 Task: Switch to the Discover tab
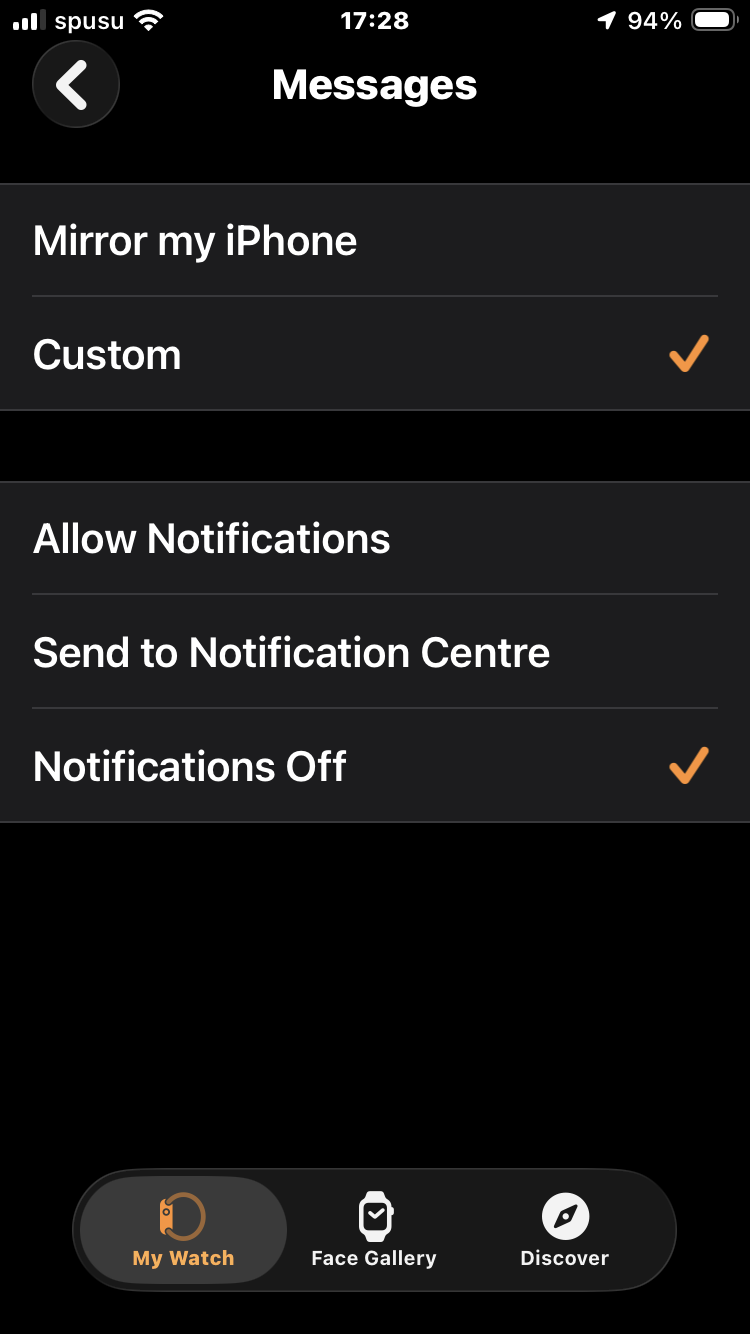point(565,1230)
